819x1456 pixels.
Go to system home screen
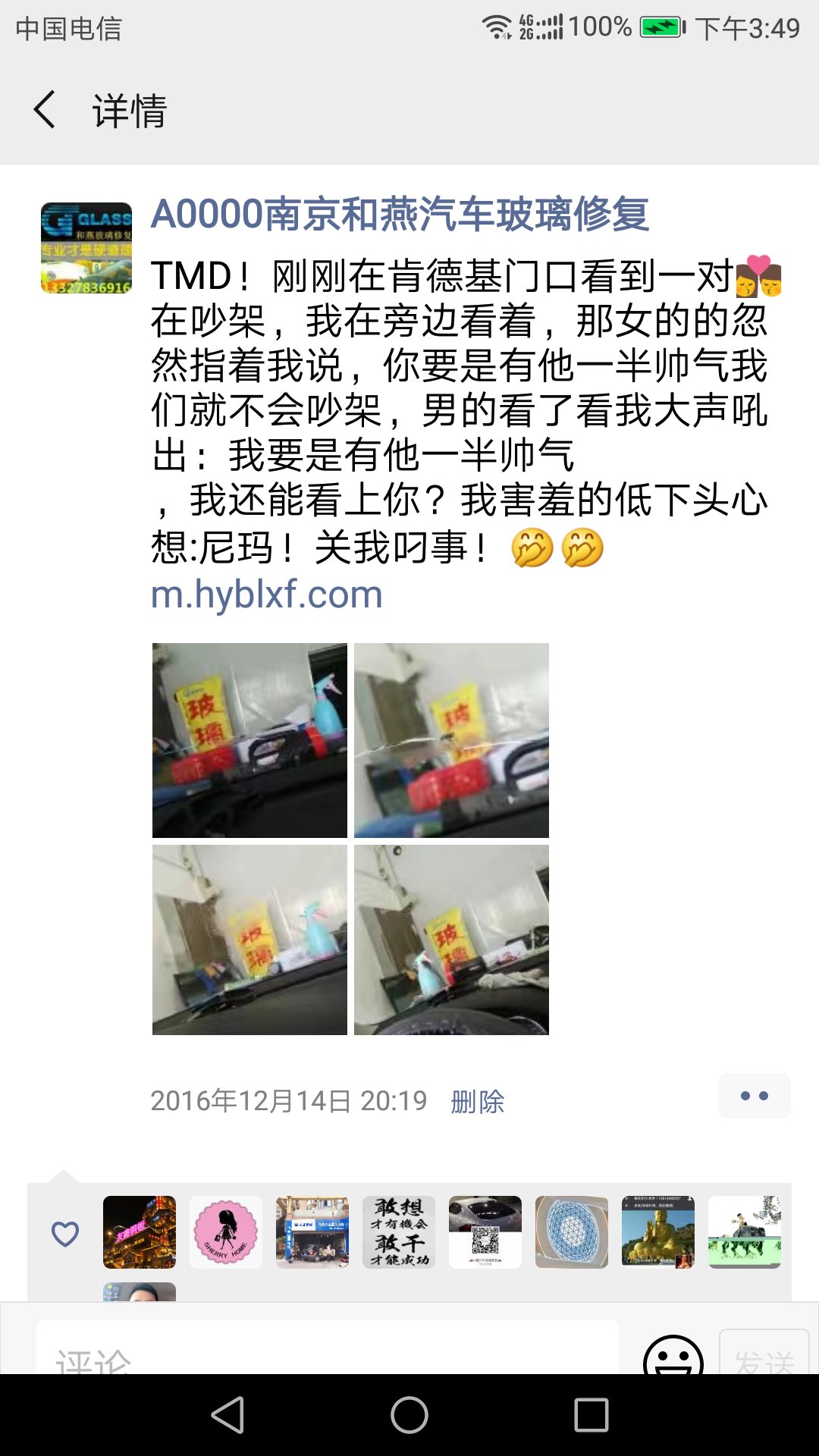[409, 1415]
